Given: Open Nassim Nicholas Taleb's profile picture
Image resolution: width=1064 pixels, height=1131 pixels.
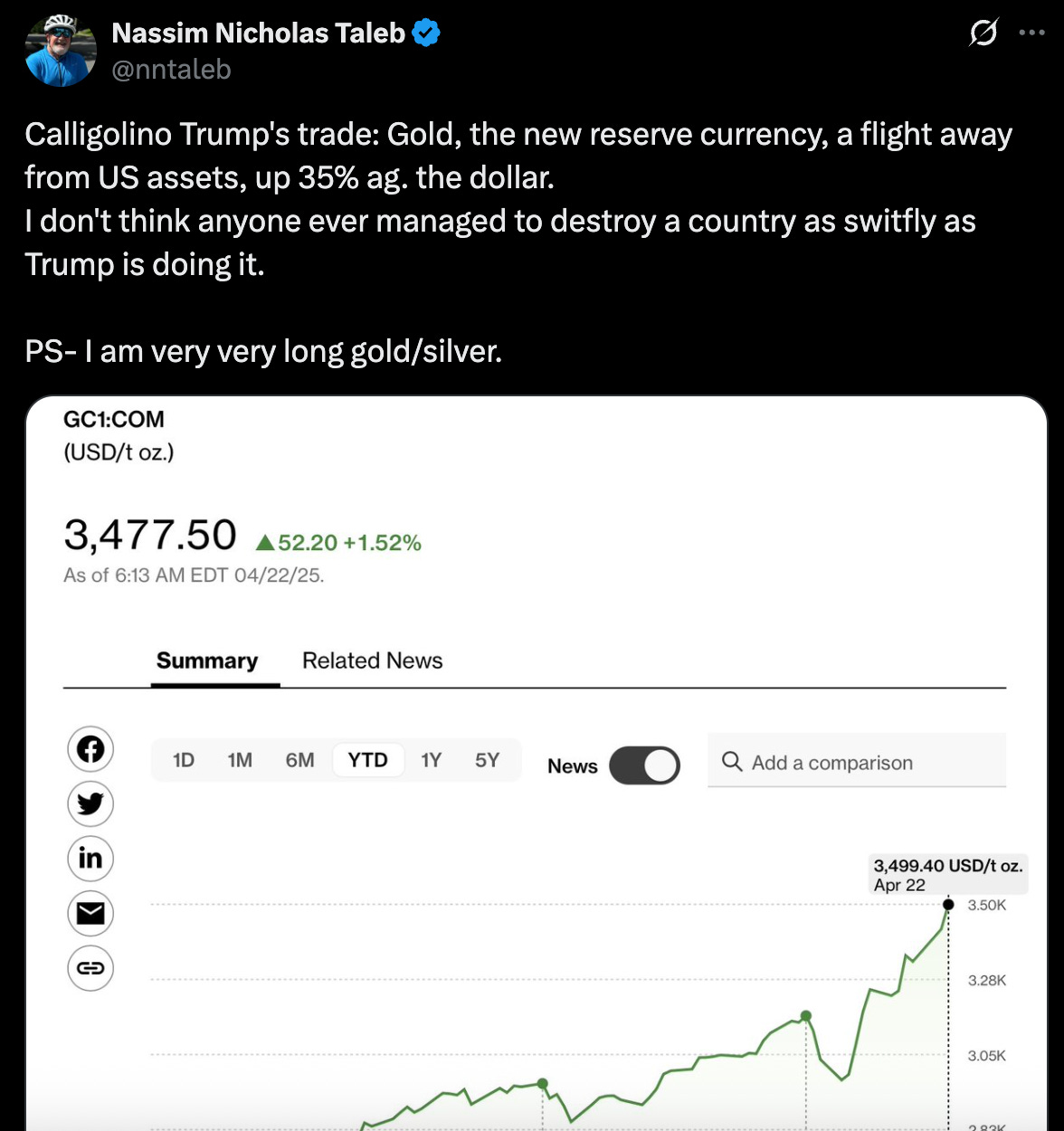Looking at the screenshot, I should (x=61, y=51).
